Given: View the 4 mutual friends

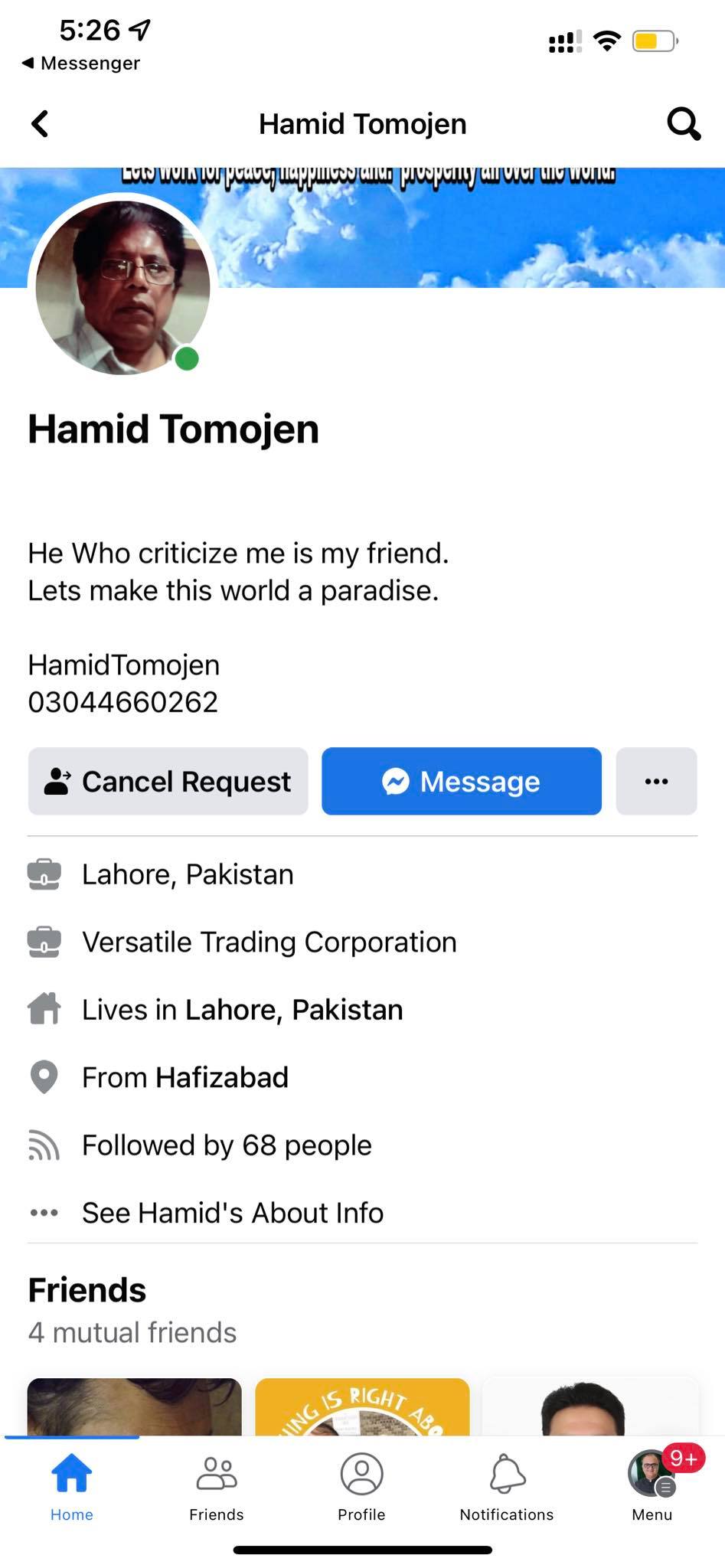Looking at the screenshot, I should (132, 1332).
